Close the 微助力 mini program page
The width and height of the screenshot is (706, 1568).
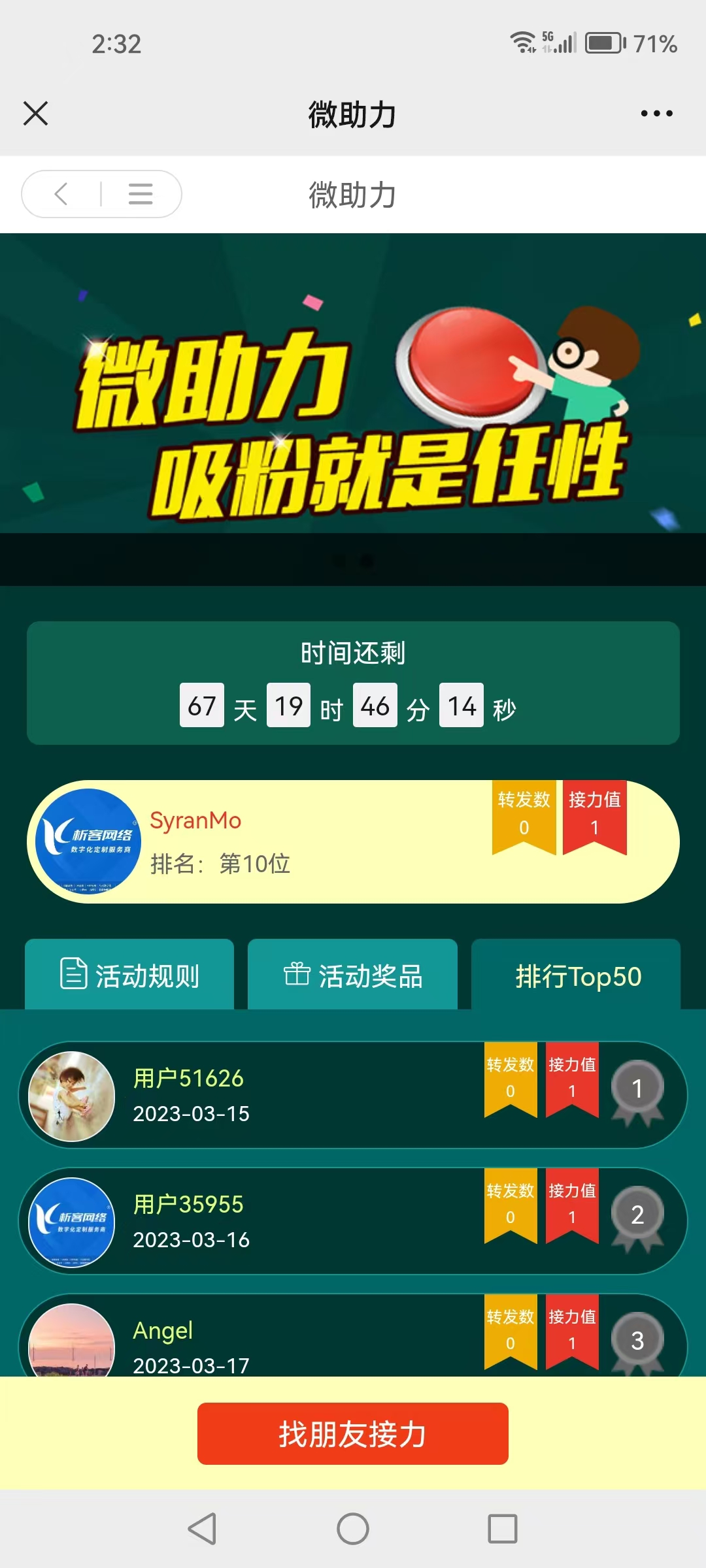[x=36, y=113]
